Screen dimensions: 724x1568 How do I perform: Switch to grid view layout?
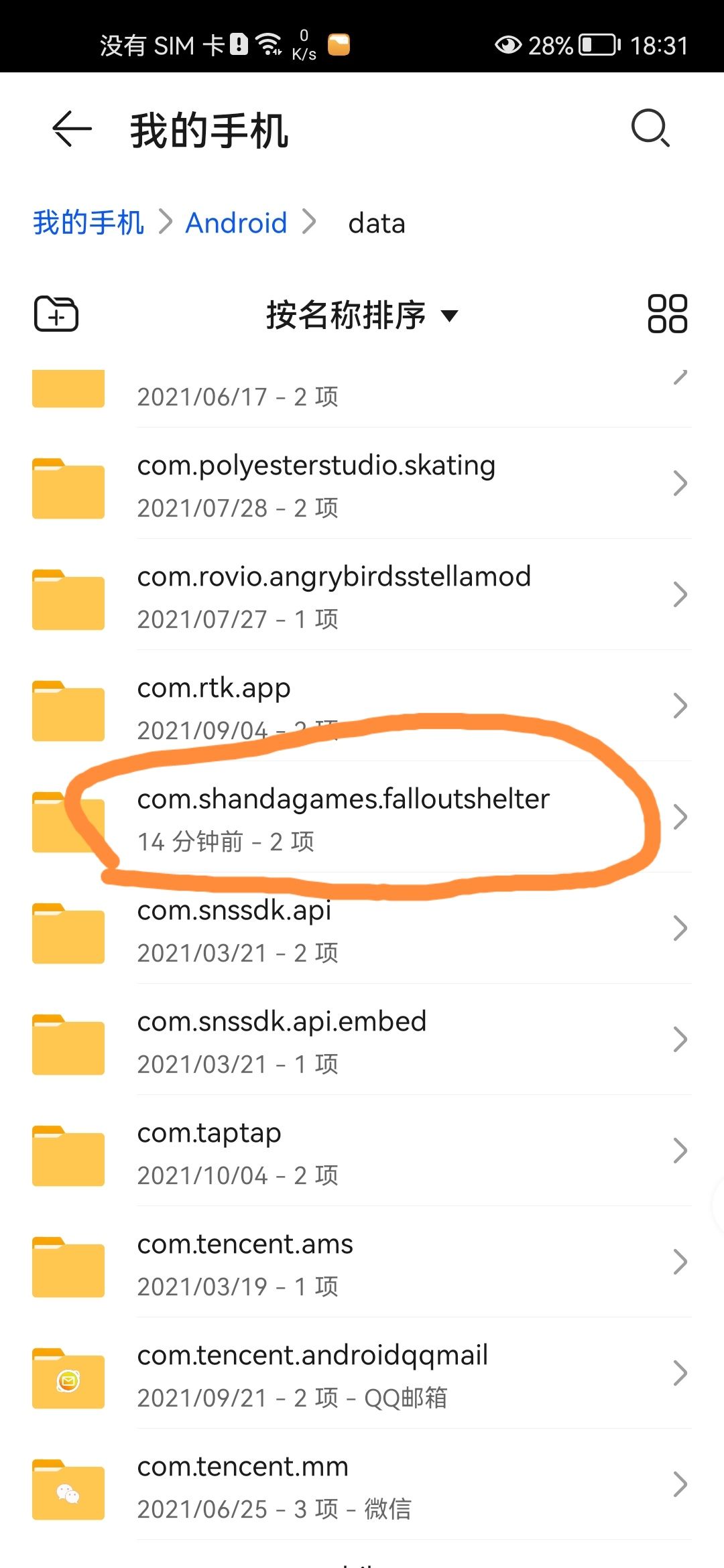pos(667,313)
